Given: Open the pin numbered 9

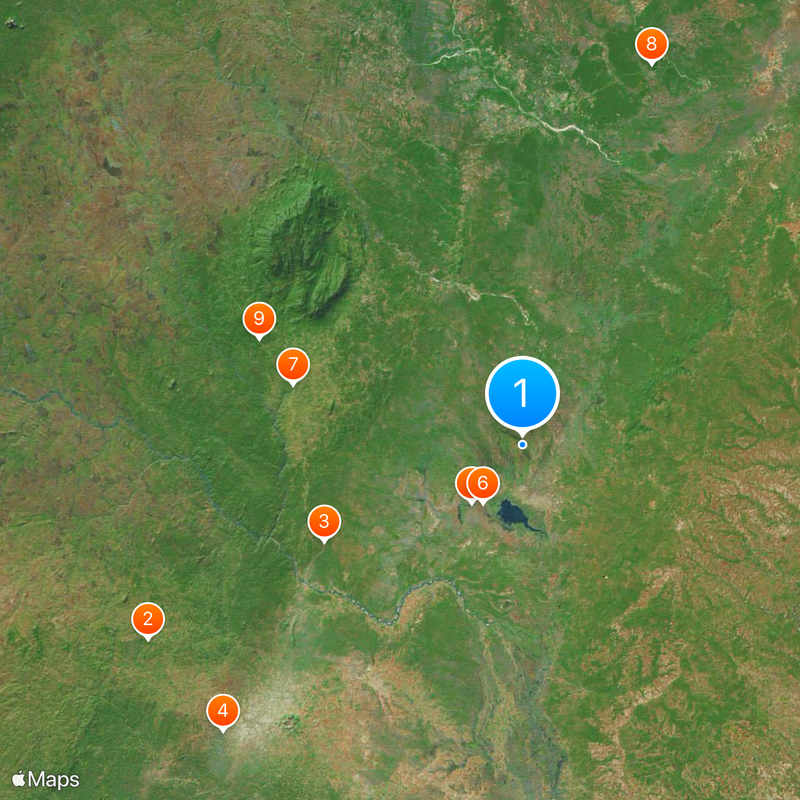Looking at the screenshot, I should [259, 319].
